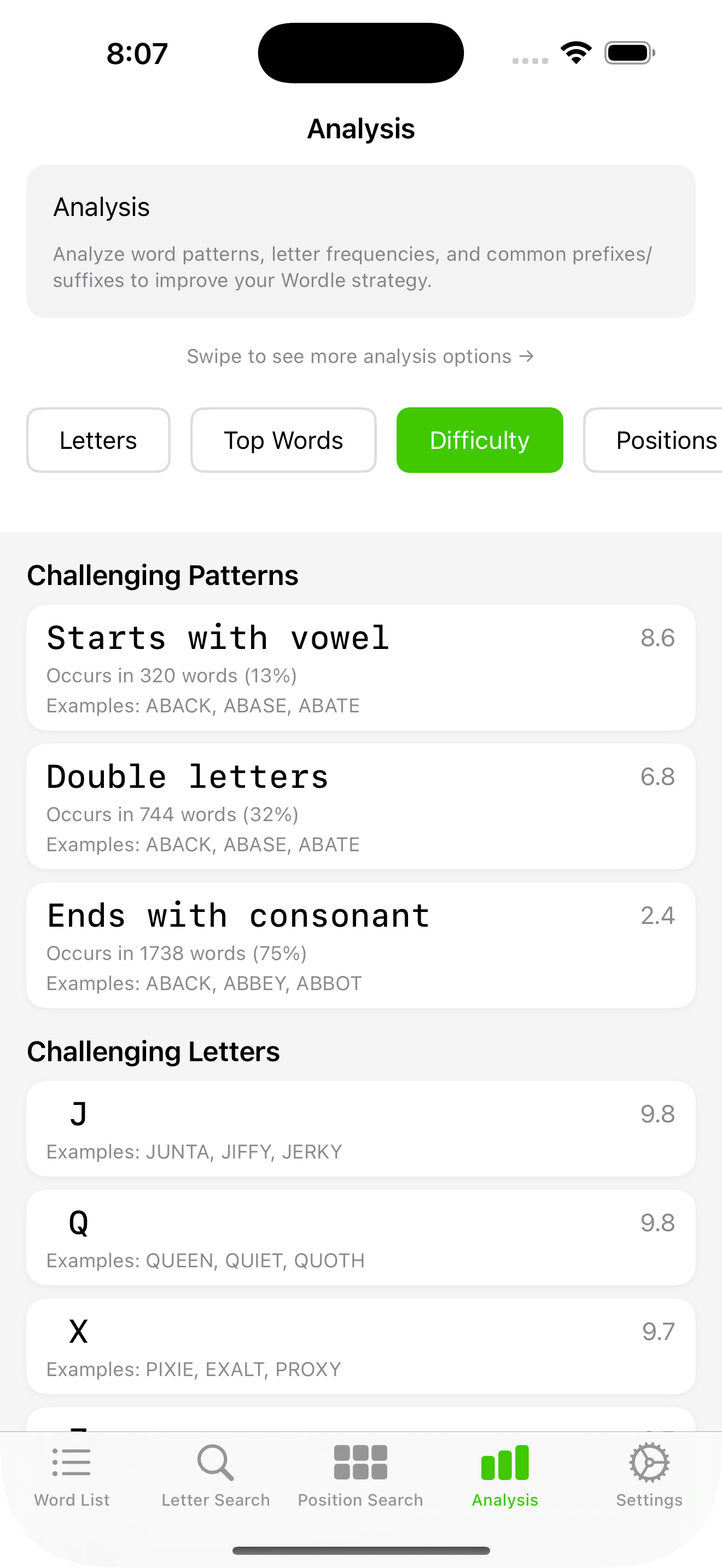Tap 'Swipe to see more analysis options'

click(360, 356)
